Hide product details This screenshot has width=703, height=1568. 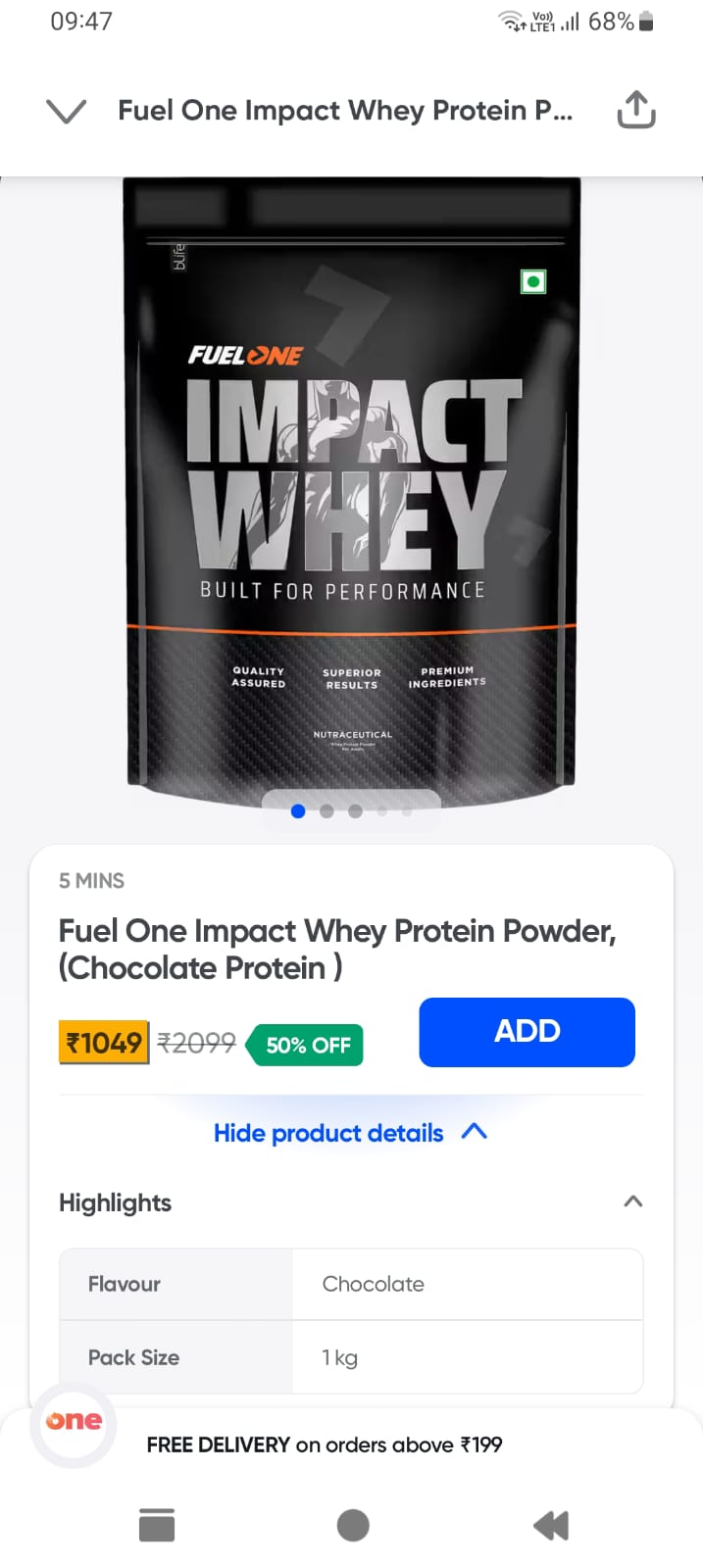pyautogui.click(x=349, y=1133)
